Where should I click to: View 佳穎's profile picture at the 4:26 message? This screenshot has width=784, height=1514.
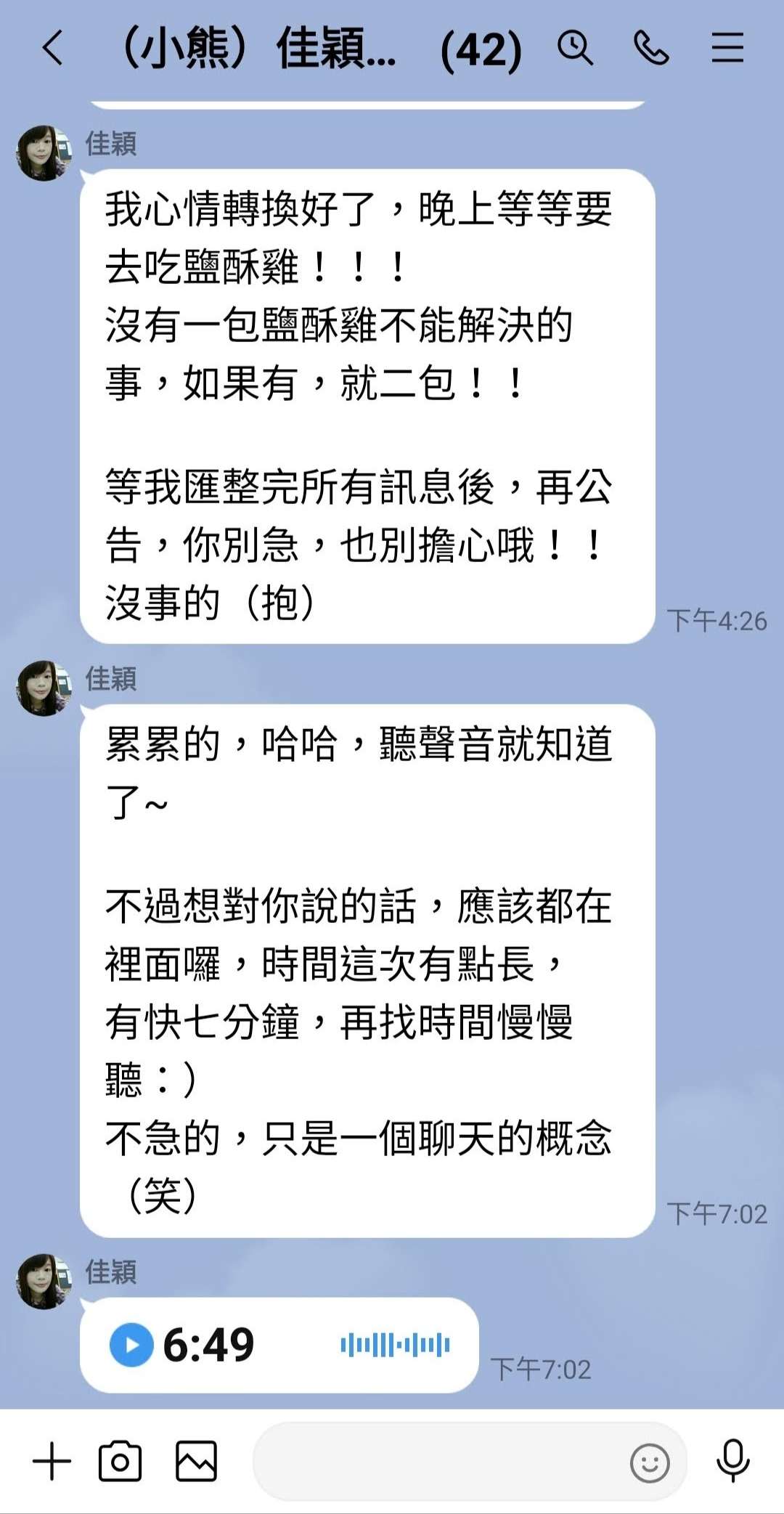coord(44,153)
